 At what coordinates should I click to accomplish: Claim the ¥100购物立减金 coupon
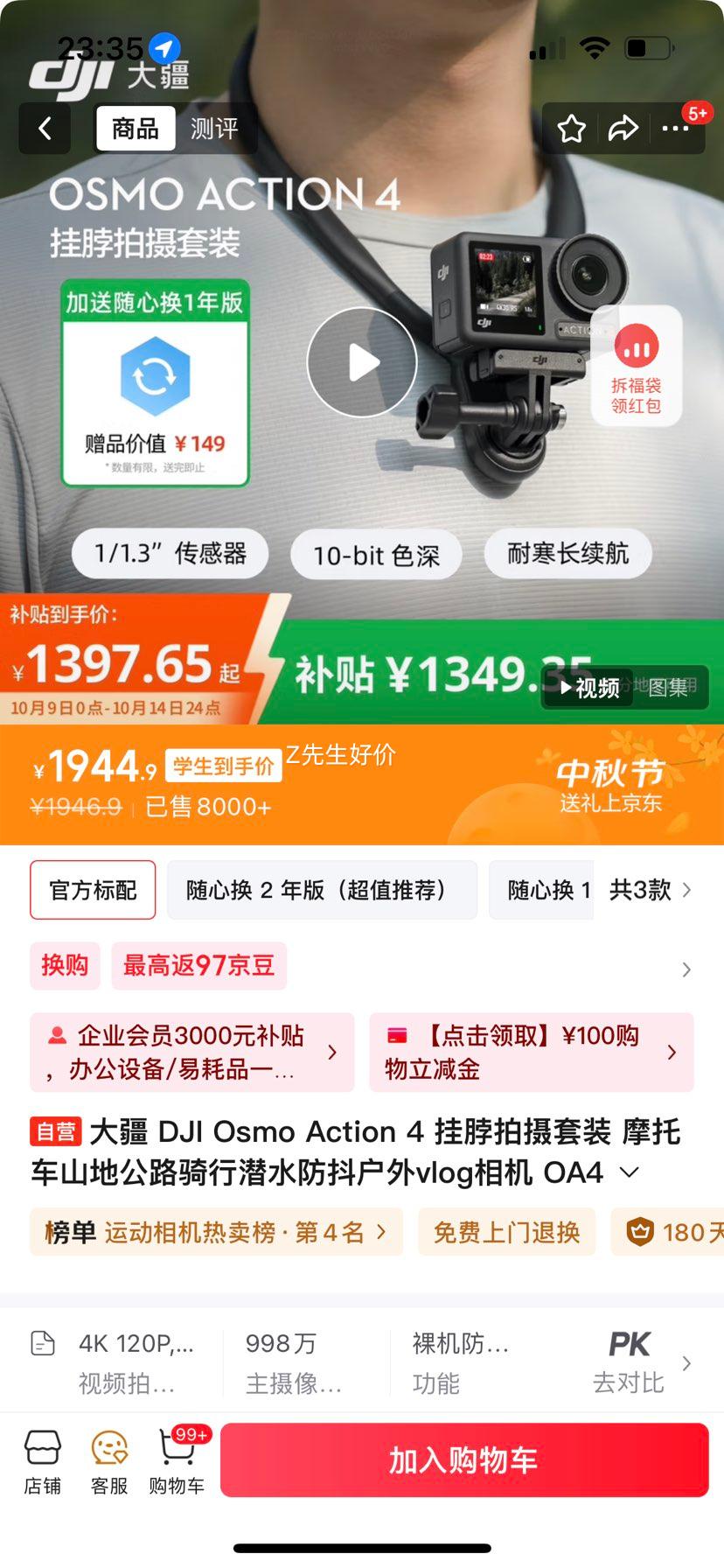point(531,1052)
